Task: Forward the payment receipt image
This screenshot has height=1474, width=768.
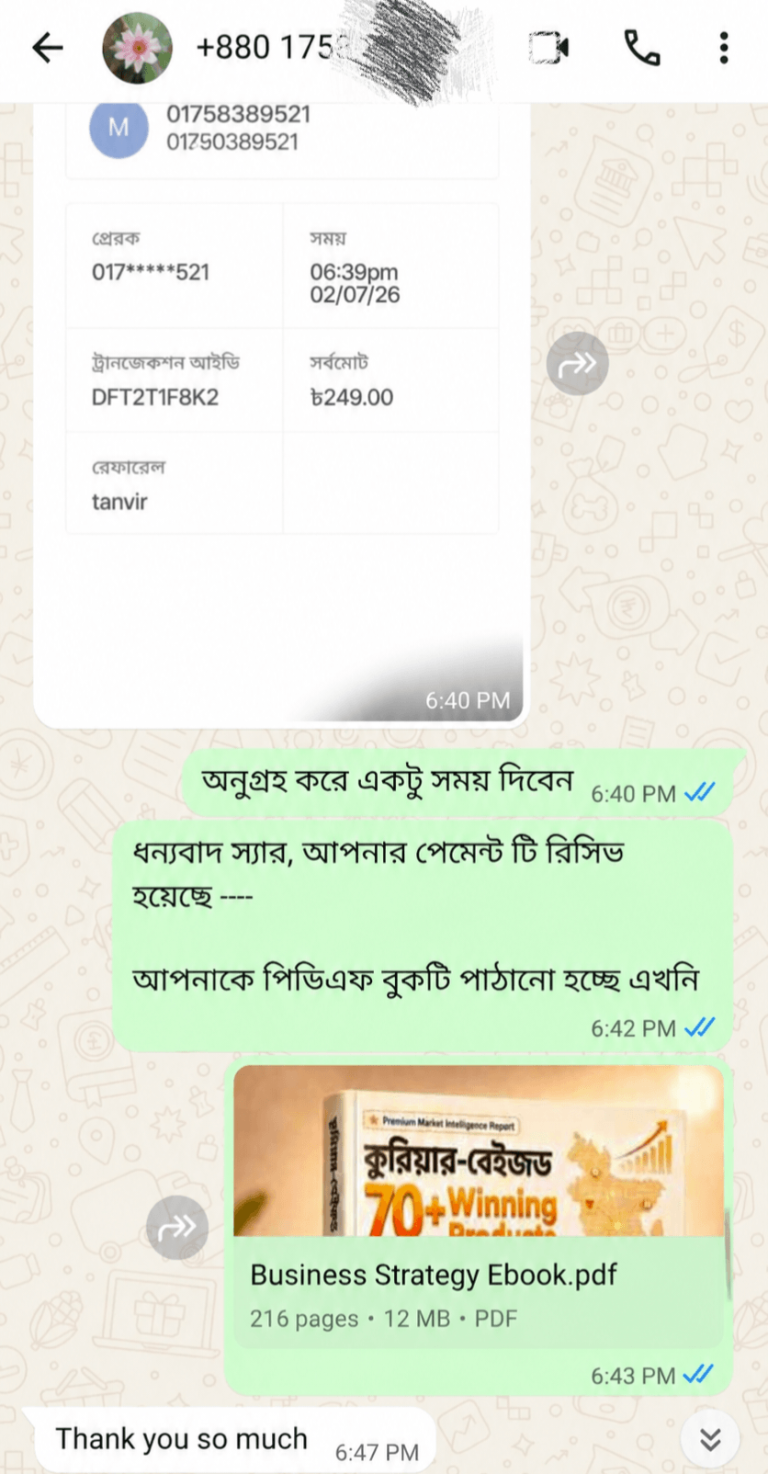Action: coord(577,362)
